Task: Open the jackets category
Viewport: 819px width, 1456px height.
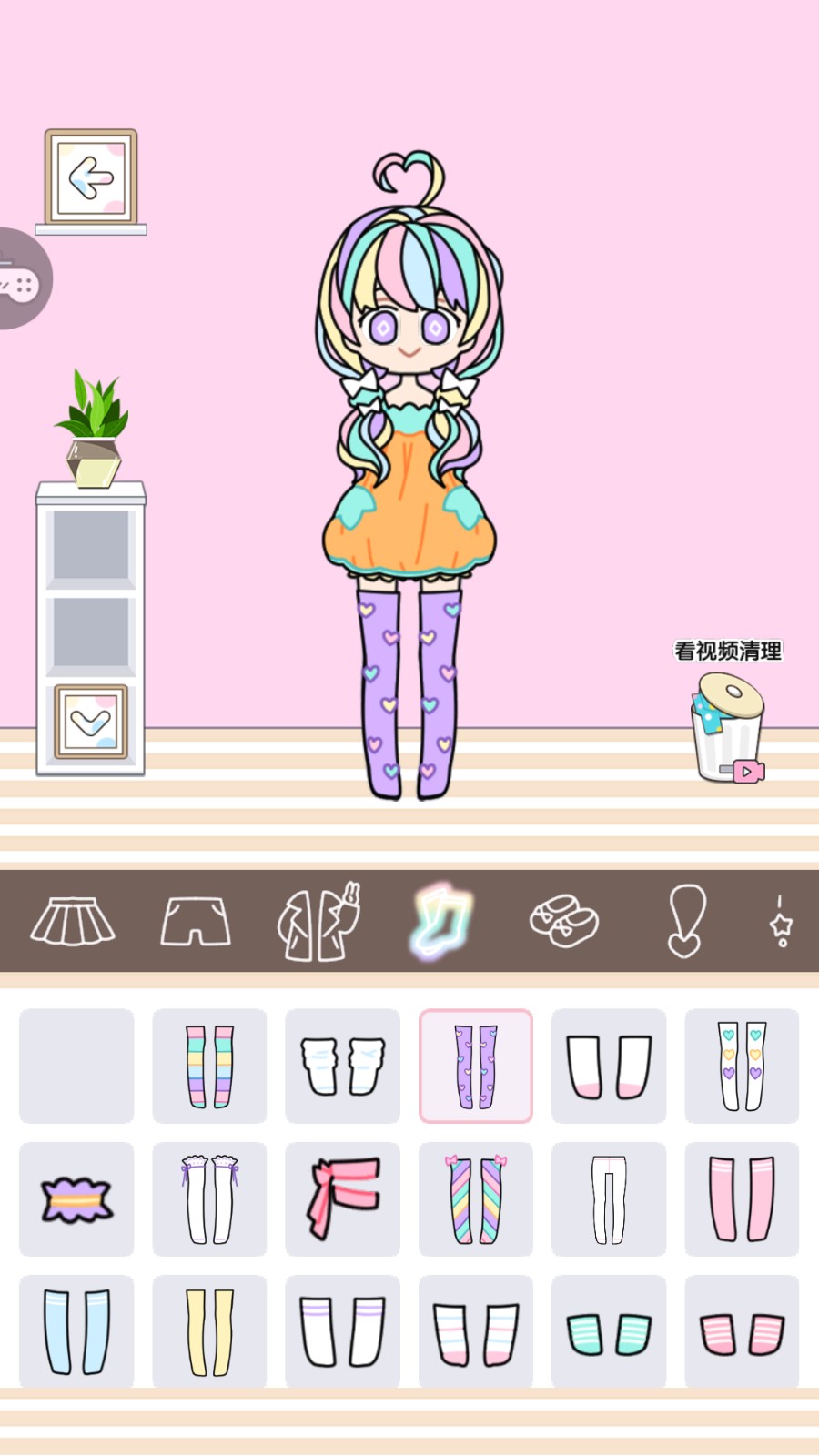Action: [x=318, y=921]
